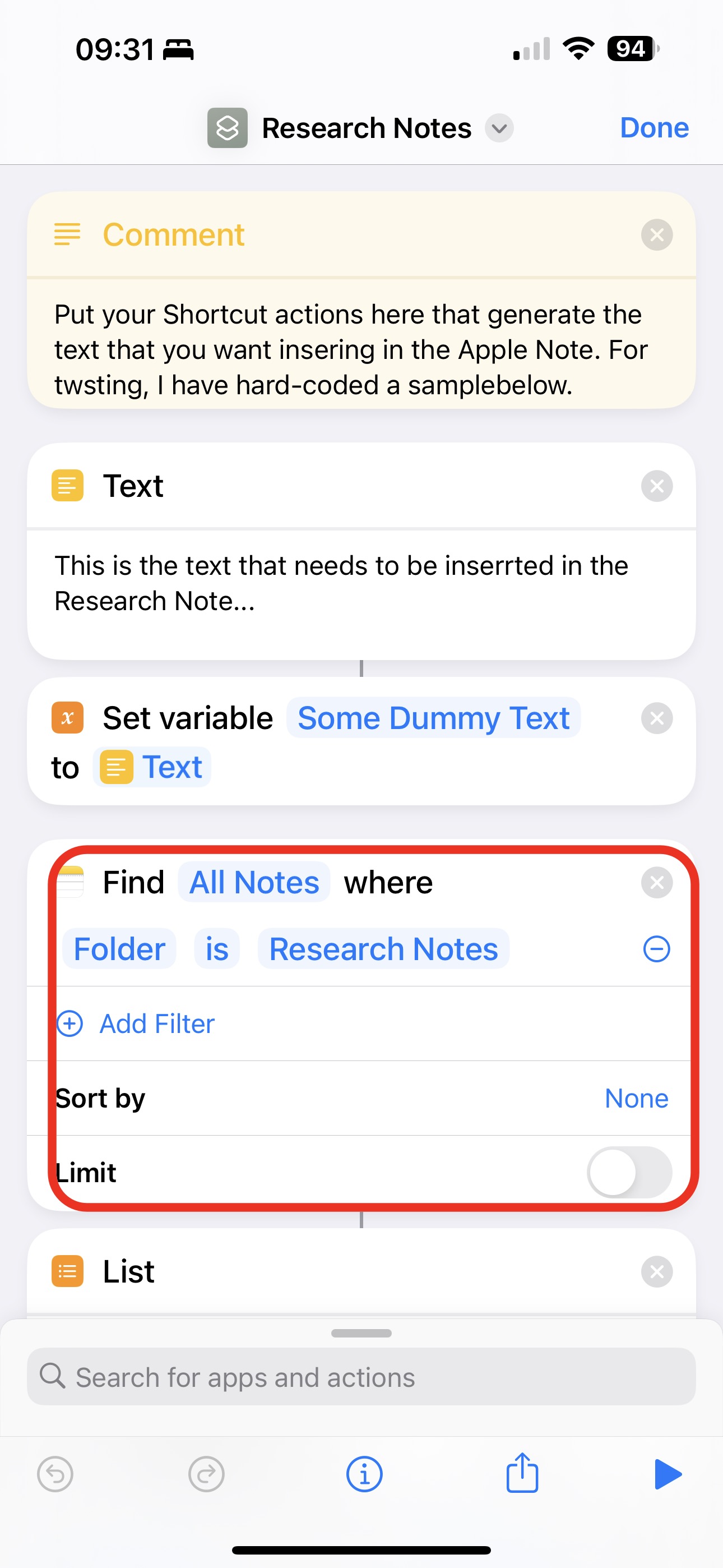Run the shortcut with play button
Viewport: 723px width, 1568px height.
coord(668,1475)
